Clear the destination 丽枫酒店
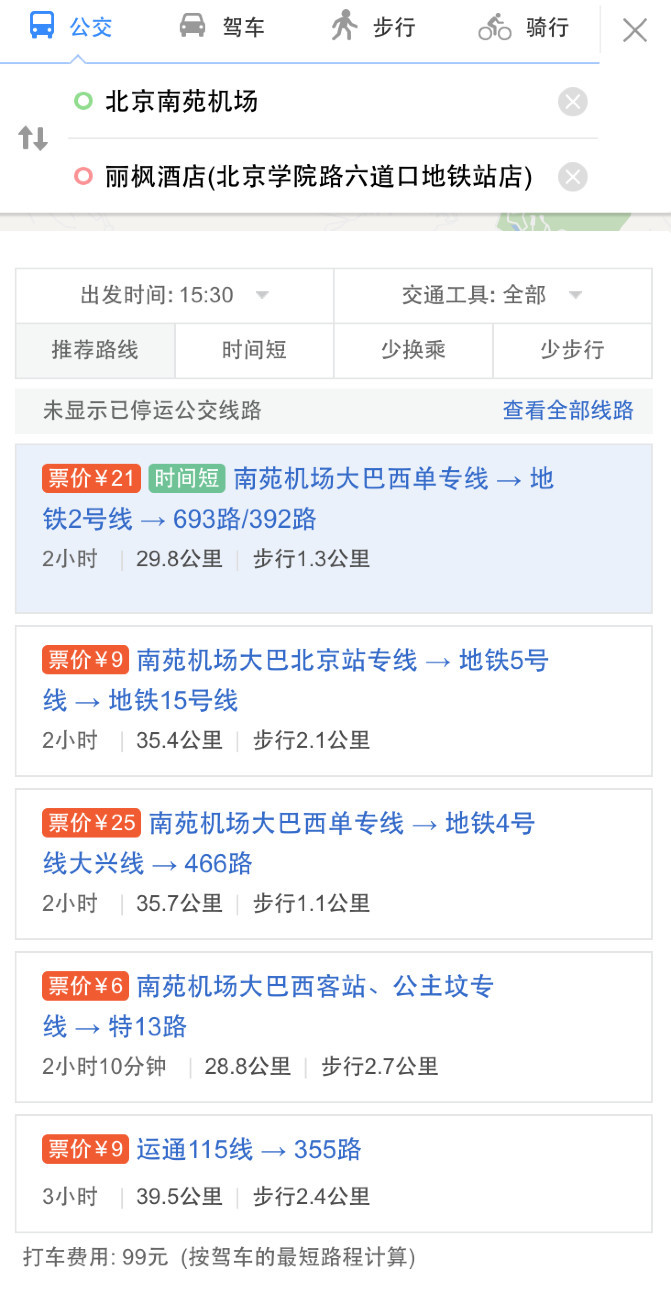The image size is (671, 1292). click(x=572, y=178)
